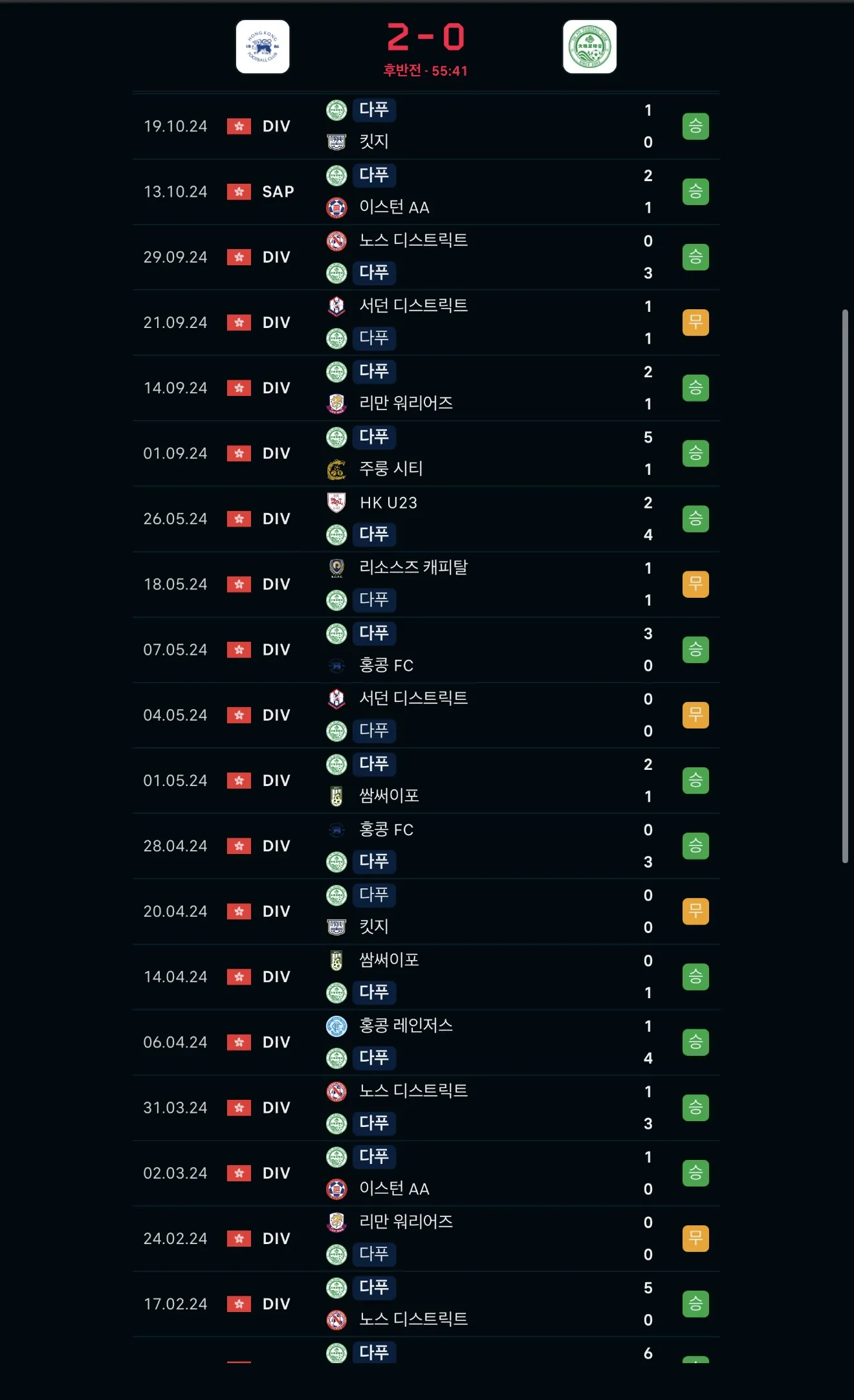Select the 28.04.24 match at 홍콩 FC
The width and height of the screenshot is (854, 1400).
(426, 846)
